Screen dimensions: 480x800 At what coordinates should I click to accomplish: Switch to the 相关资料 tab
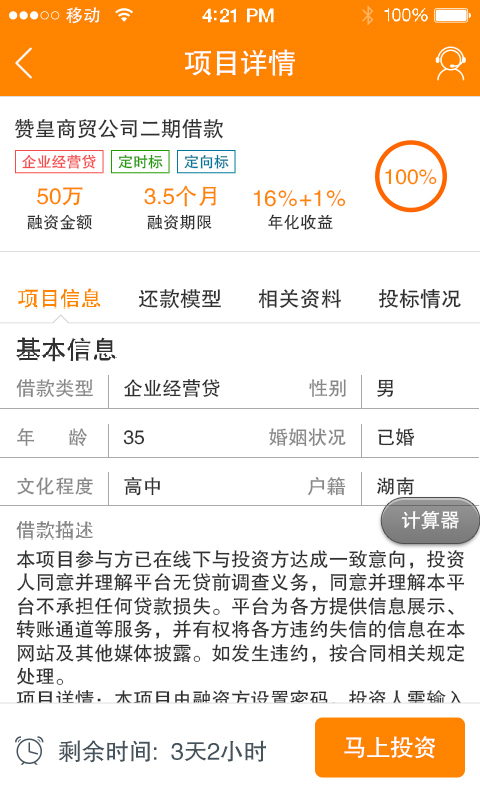(300, 299)
